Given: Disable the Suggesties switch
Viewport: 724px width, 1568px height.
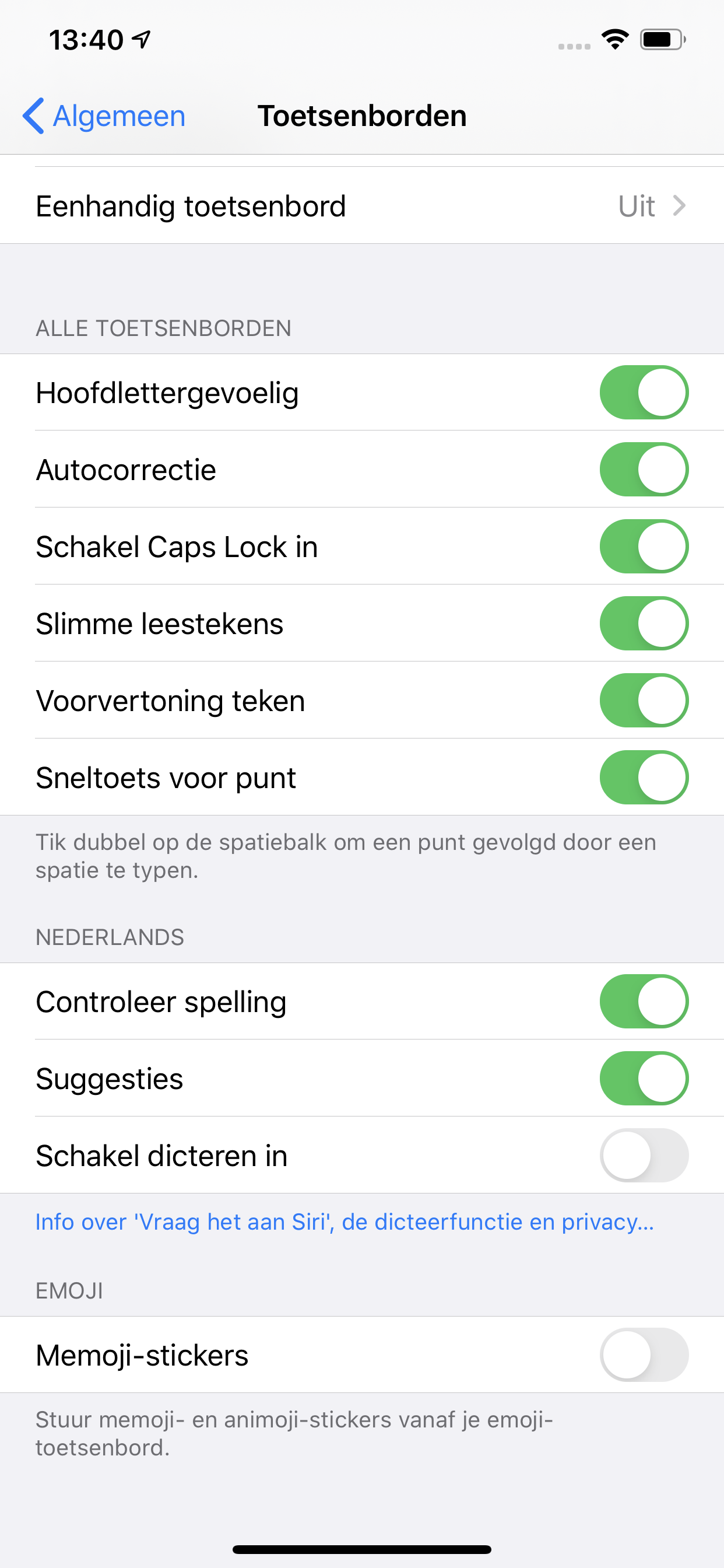Looking at the screenshot, I should click(x=643, y=1079).
